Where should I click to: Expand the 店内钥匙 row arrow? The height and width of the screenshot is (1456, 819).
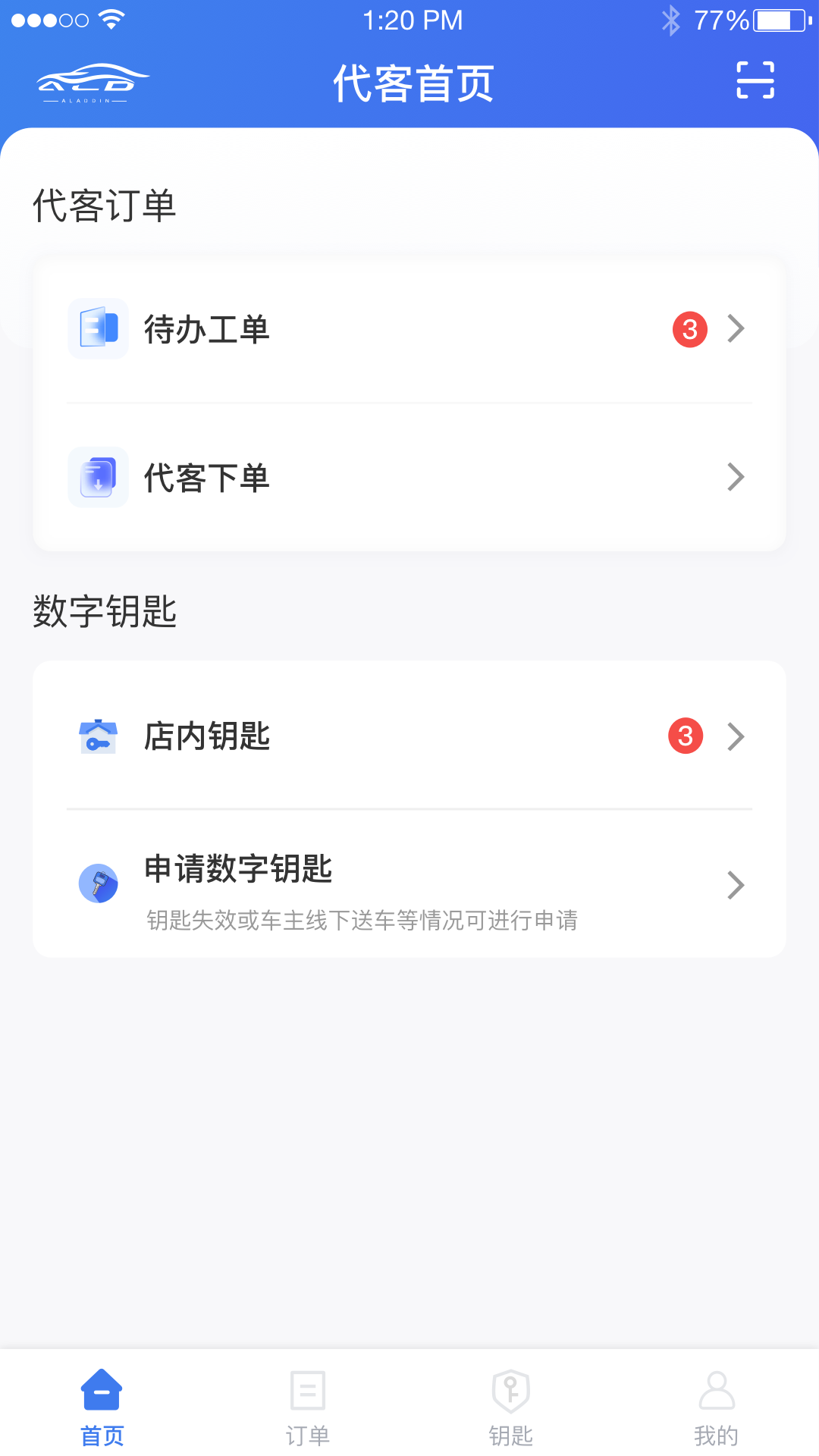click(735, 736)
